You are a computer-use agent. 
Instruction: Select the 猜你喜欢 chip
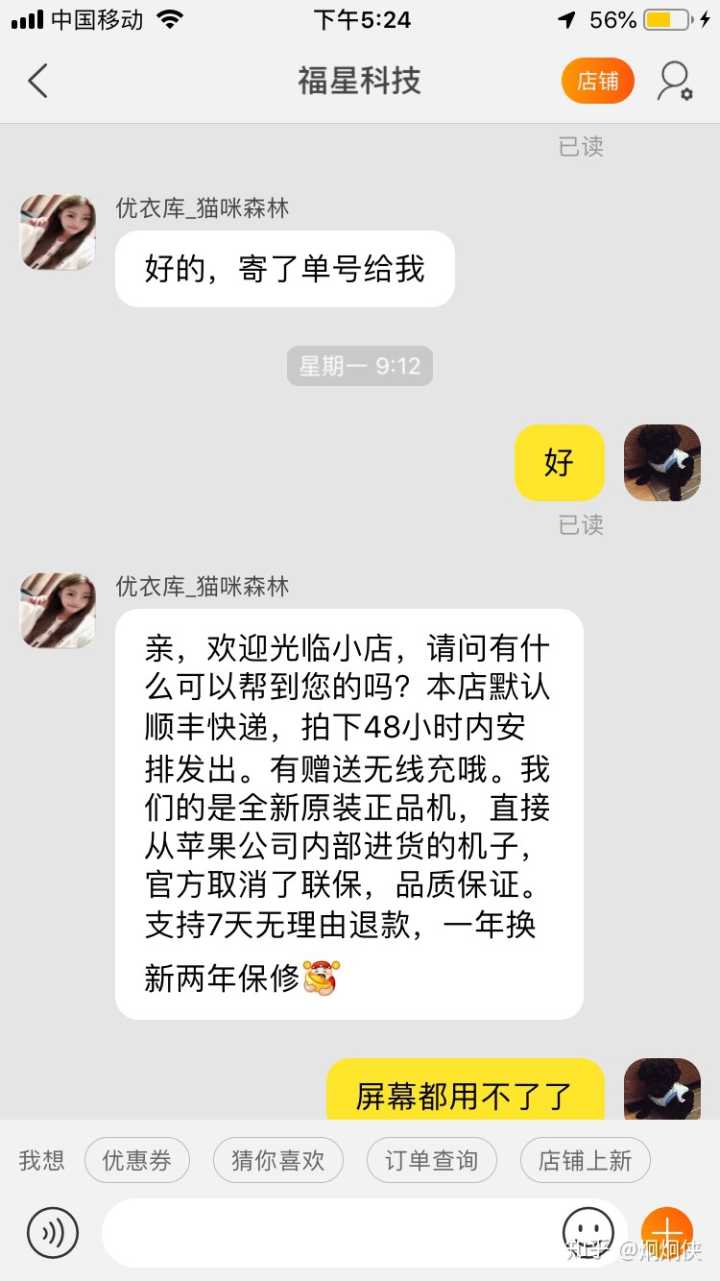coord(278,1161)
